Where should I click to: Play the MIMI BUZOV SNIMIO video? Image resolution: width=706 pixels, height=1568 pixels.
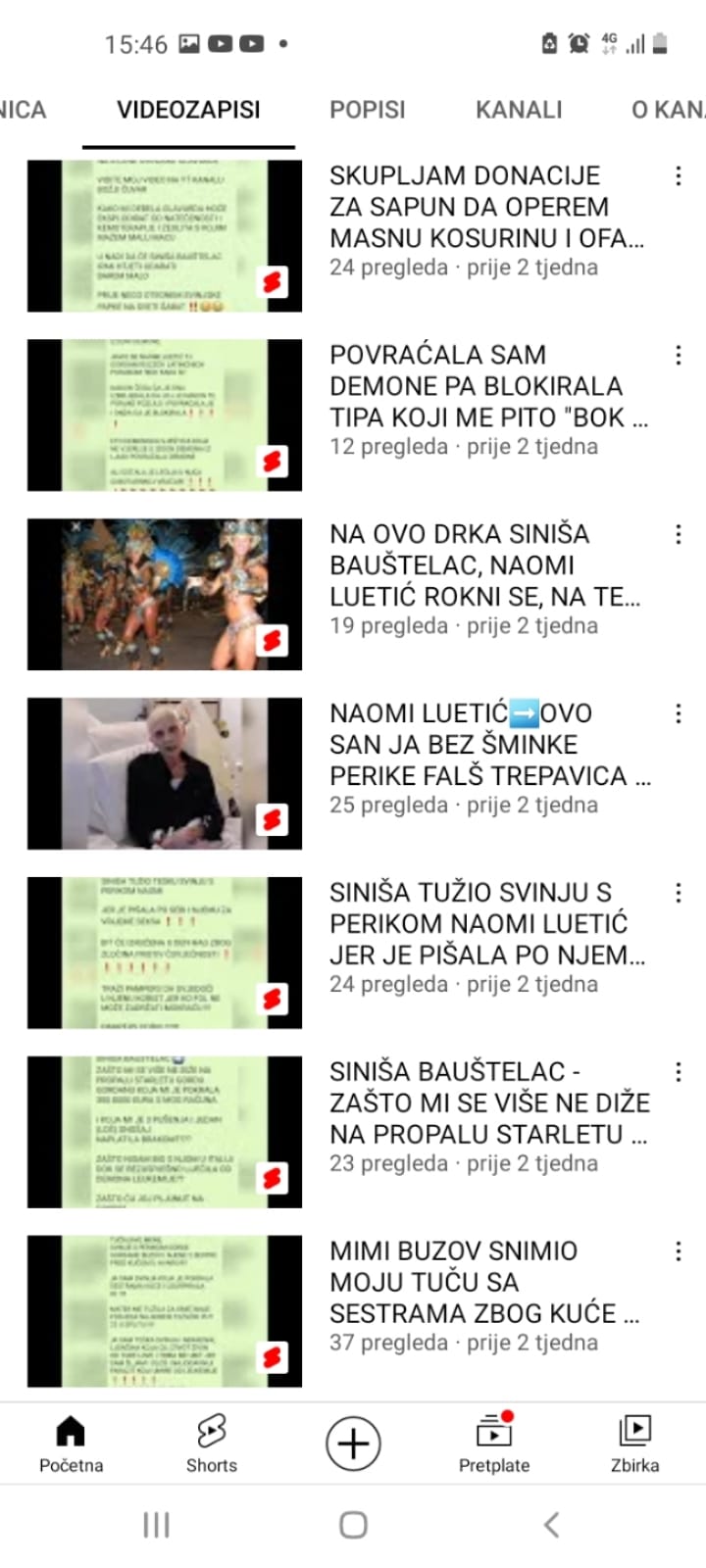click(165, 1311)
